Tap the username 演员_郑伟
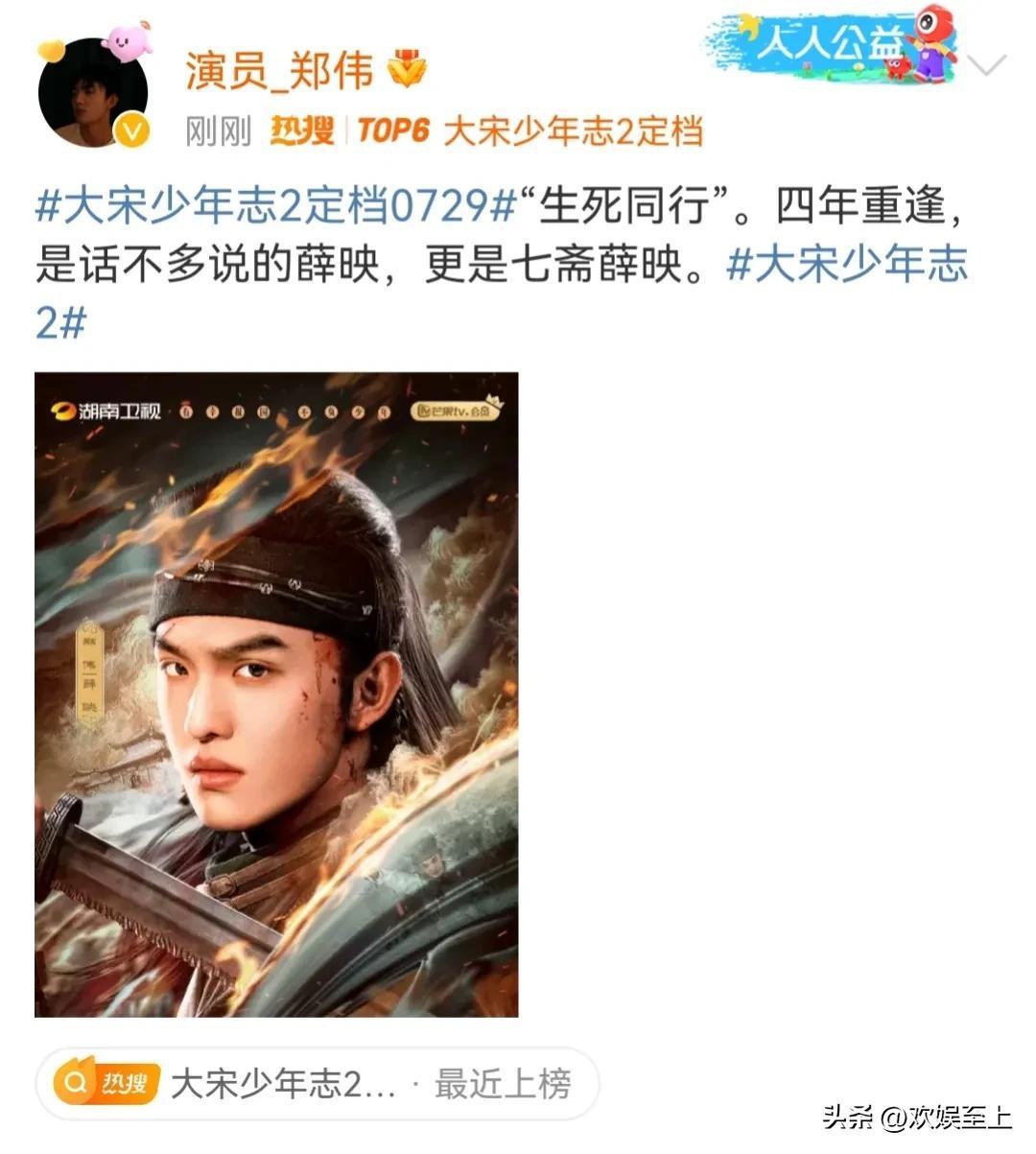This screenshot has height=1154, width=1036. (x=279, y=70)
